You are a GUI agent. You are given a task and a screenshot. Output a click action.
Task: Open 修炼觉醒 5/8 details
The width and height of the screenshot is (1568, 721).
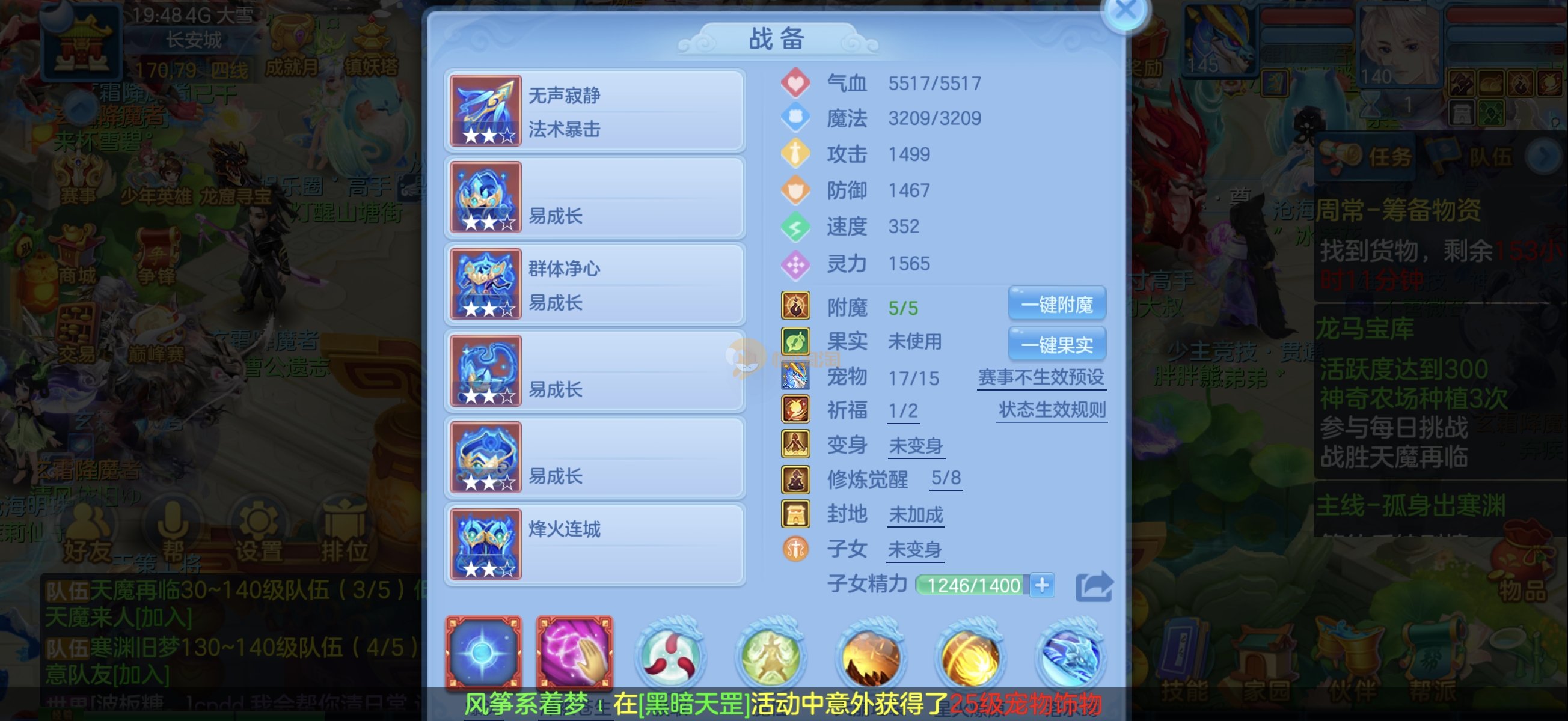(x=946, y=479)
